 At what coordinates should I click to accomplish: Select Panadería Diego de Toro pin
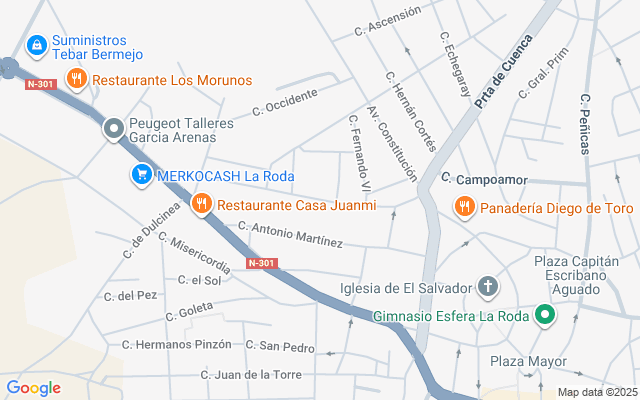(464, 208)
